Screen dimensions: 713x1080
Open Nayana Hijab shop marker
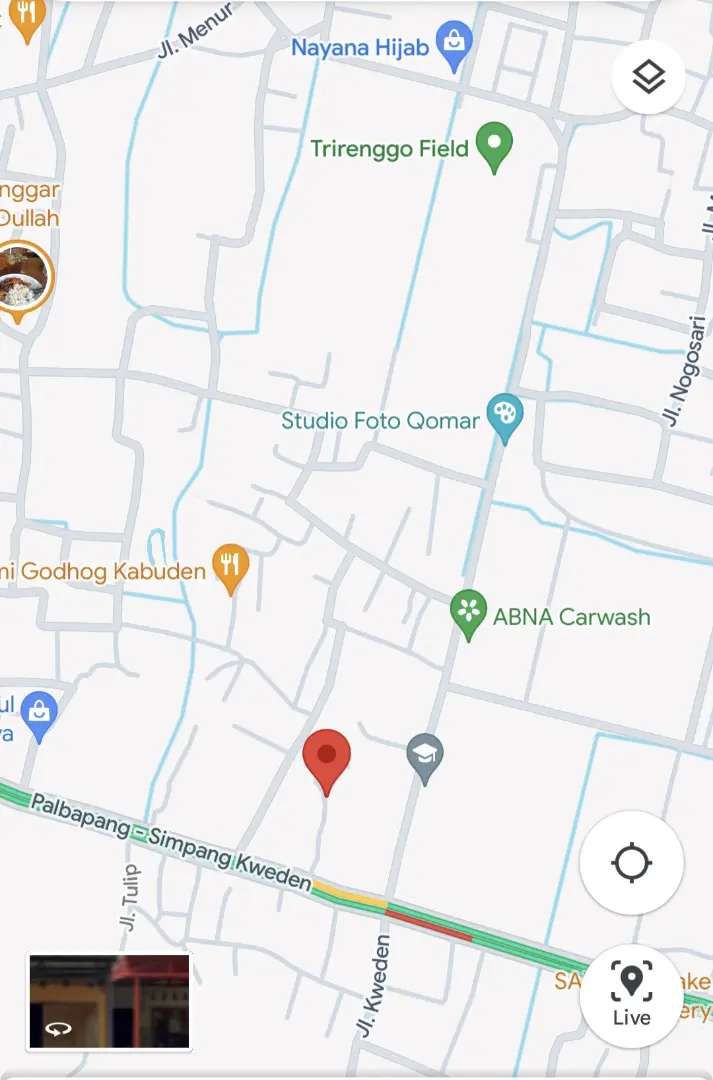pos(455,46)
